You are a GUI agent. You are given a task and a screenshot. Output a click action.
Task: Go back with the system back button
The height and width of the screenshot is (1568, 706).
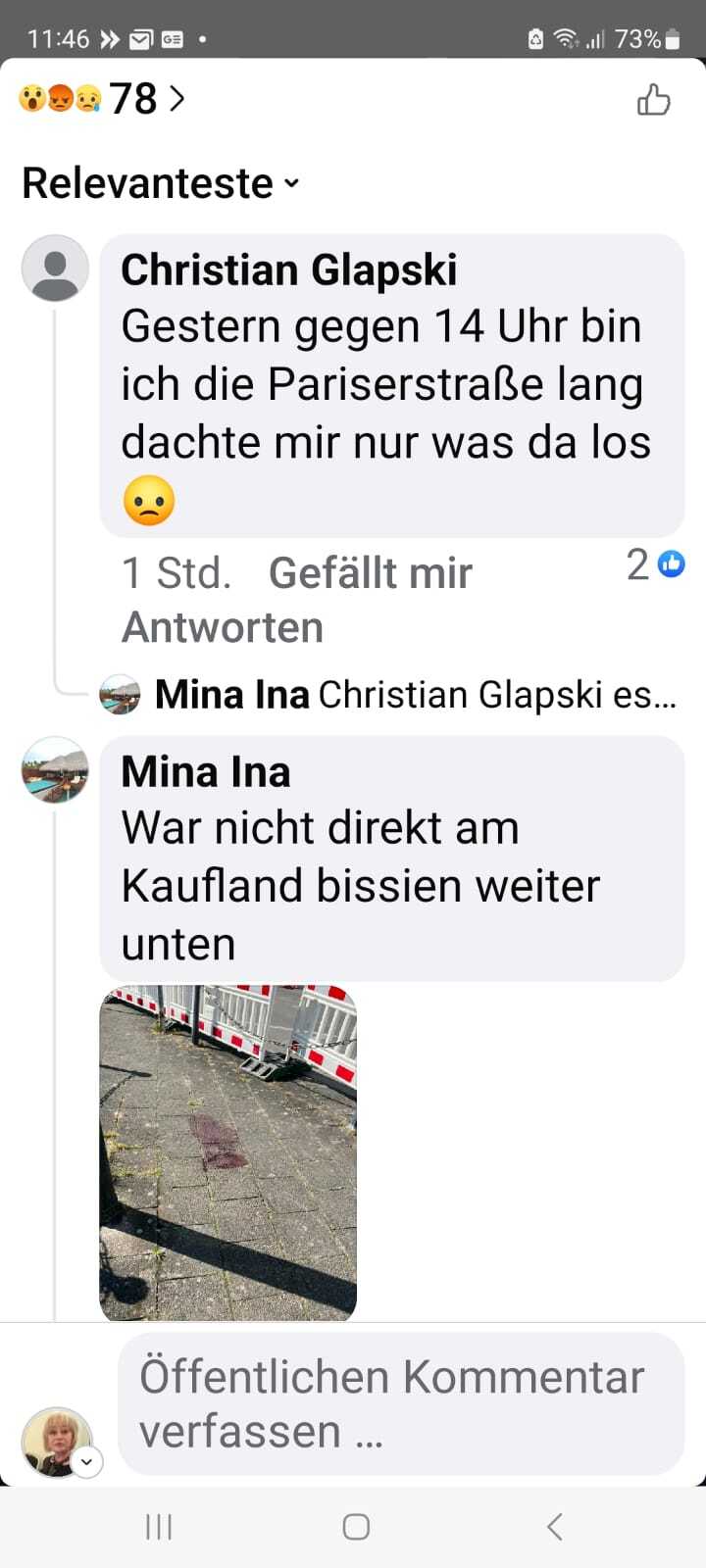click(x=554, y=1527)
